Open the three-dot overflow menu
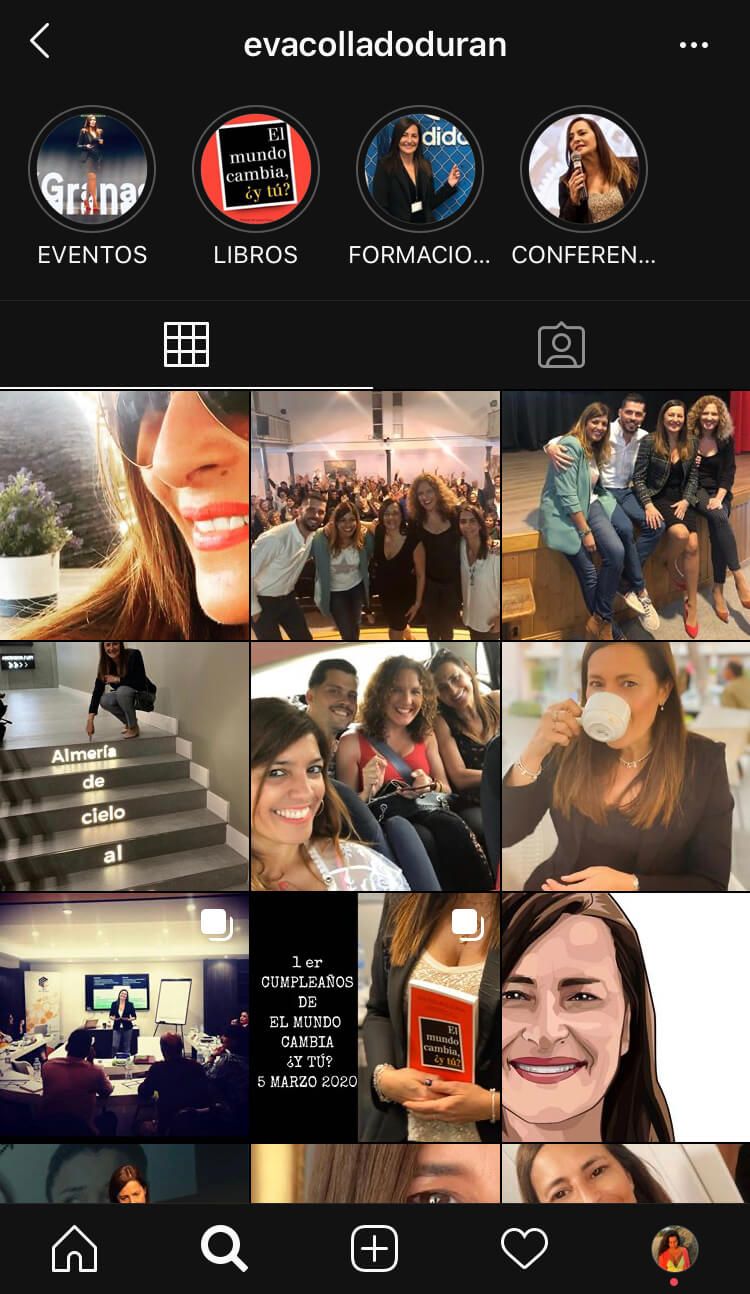 coord(693,45)
